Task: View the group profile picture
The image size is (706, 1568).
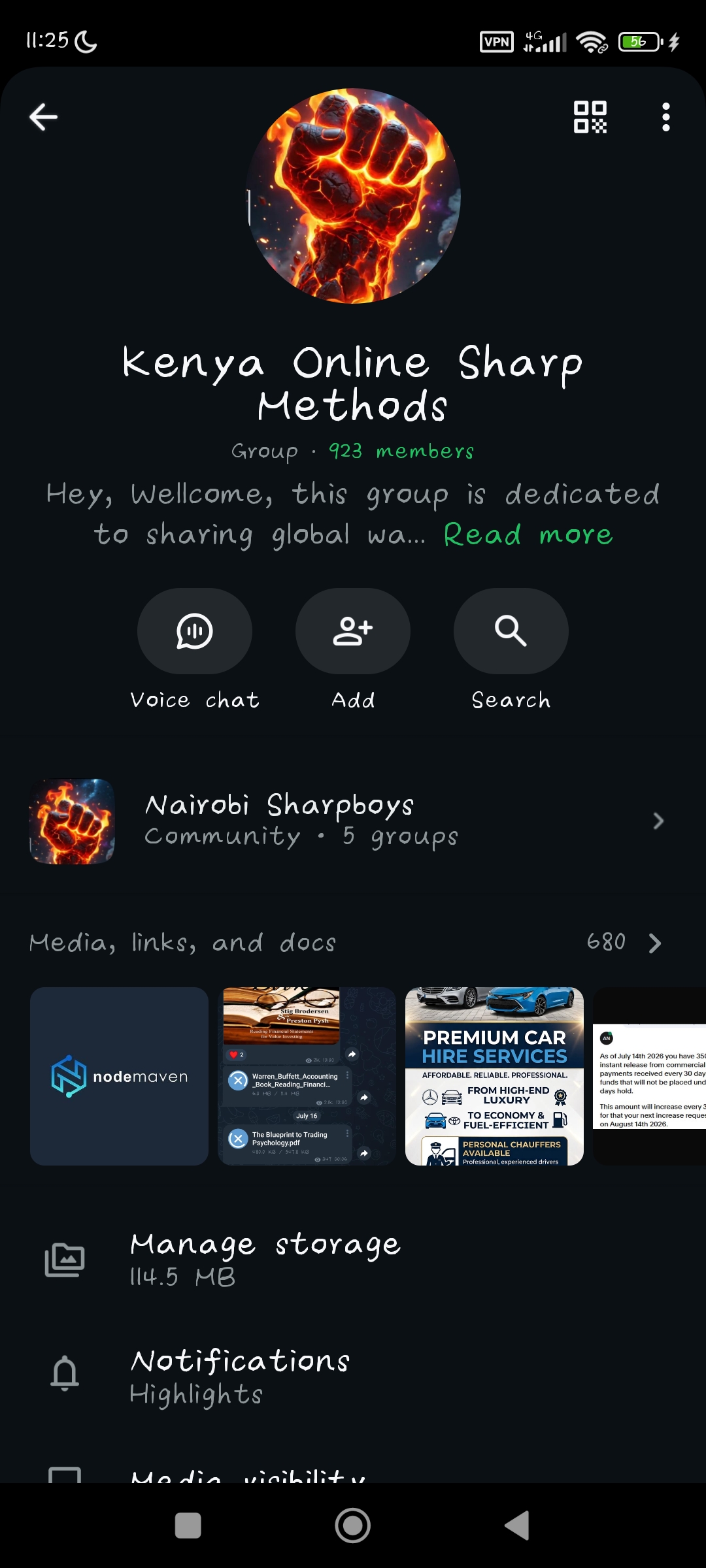Action: [x=353, y=195]
